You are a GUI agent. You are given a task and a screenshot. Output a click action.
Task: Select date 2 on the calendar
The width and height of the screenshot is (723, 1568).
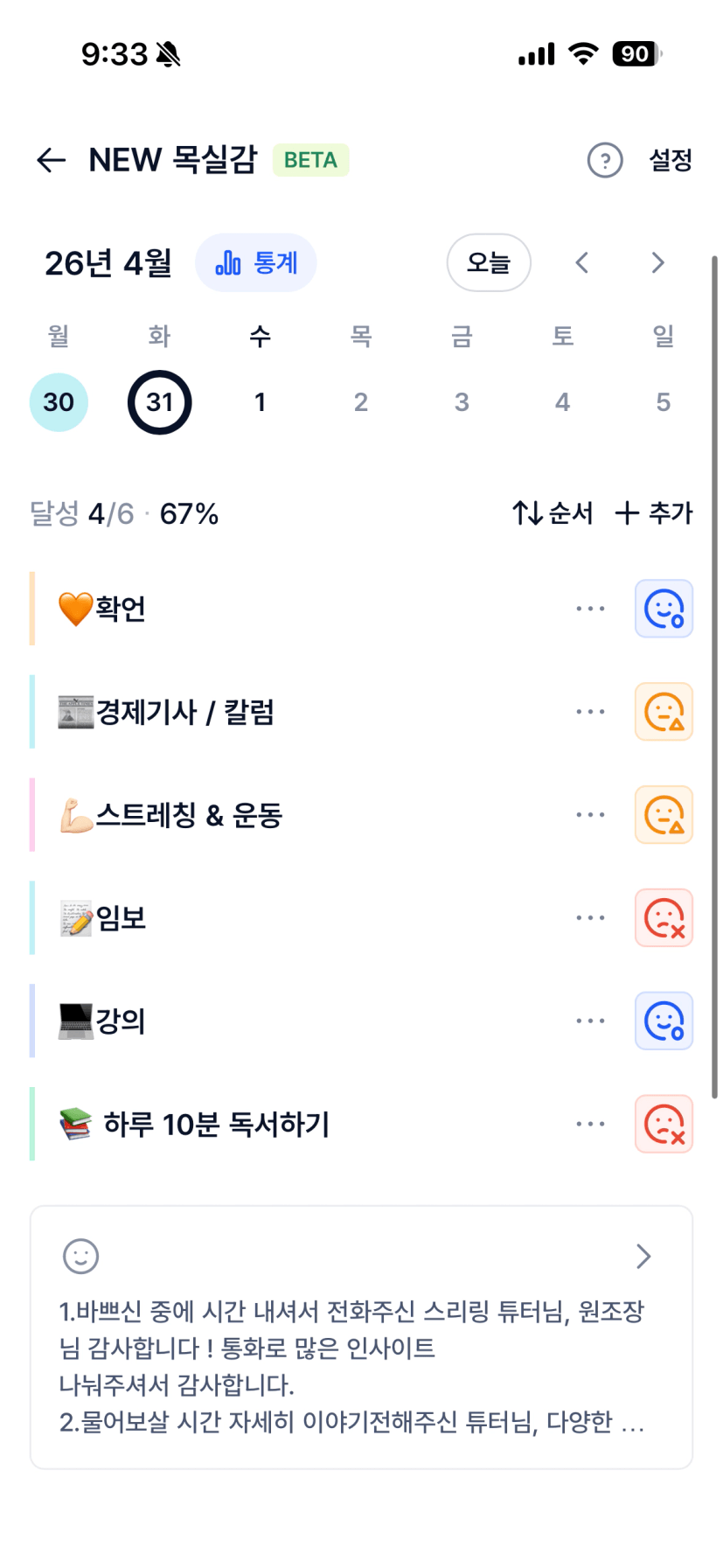(361, 402)
